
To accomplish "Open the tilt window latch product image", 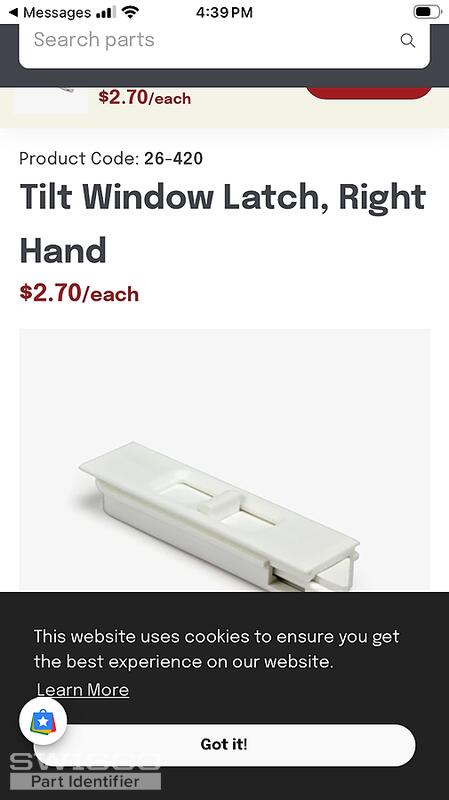I will pyautogui.click(x=224, y=460).
